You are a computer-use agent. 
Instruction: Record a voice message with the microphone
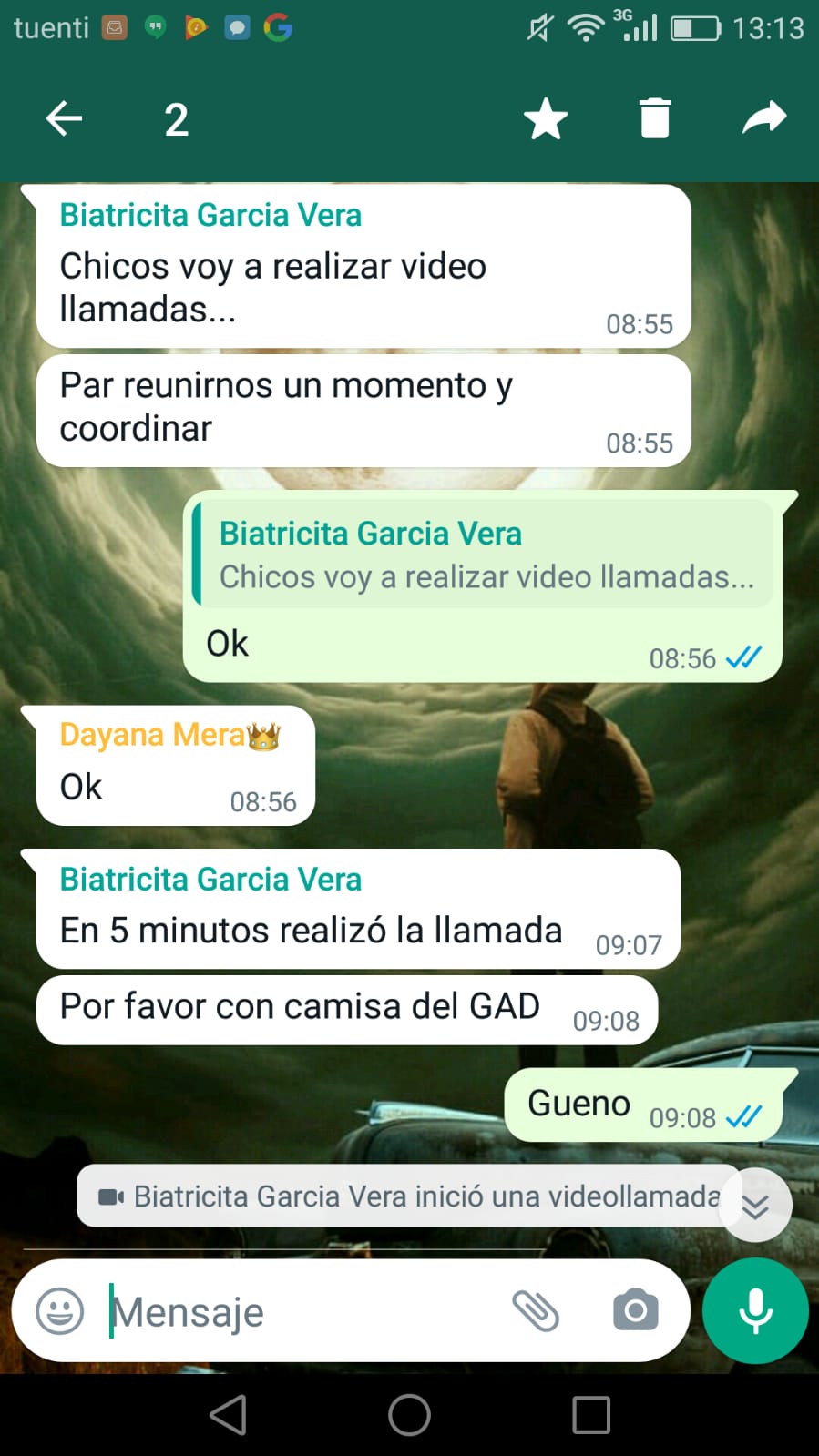755,1311
